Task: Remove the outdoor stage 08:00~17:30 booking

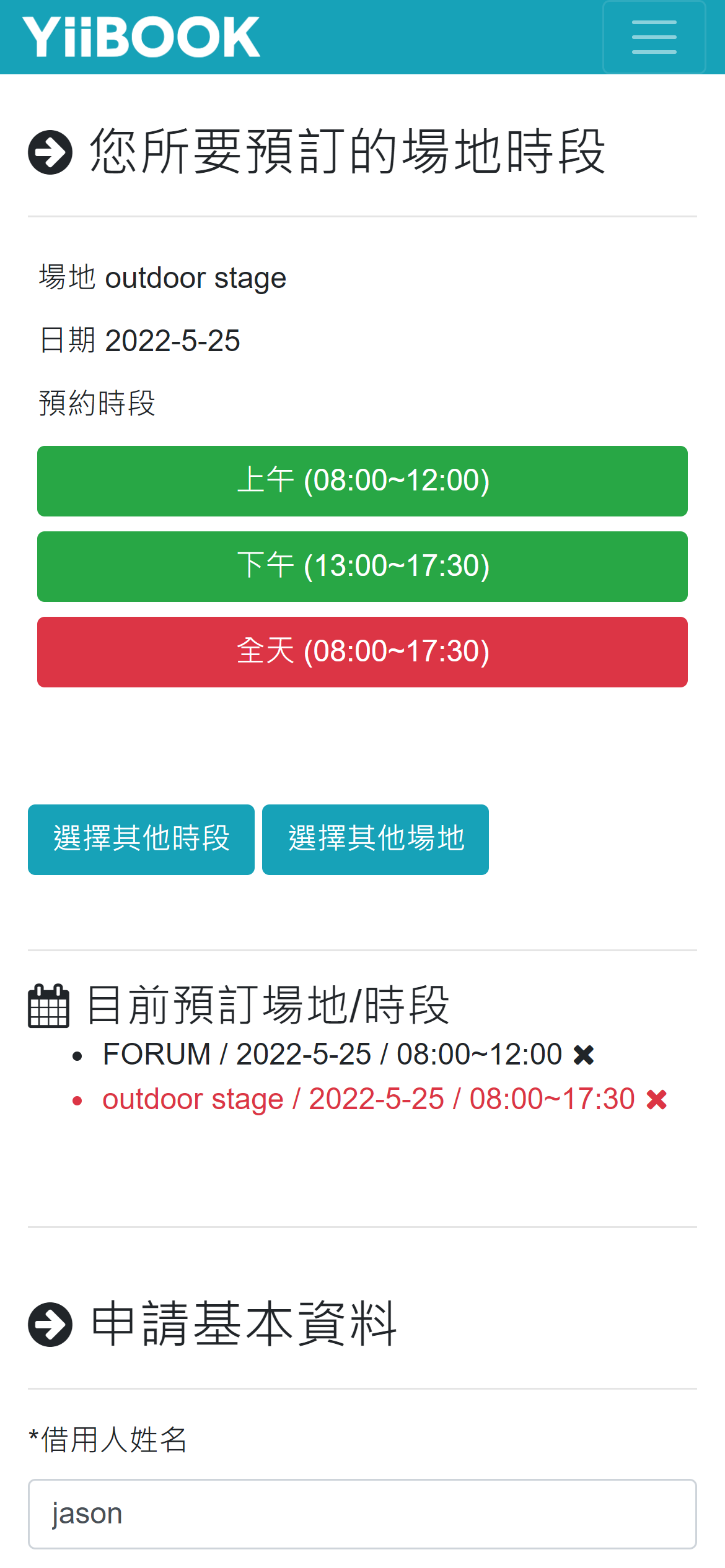Action: [657, 1100]
